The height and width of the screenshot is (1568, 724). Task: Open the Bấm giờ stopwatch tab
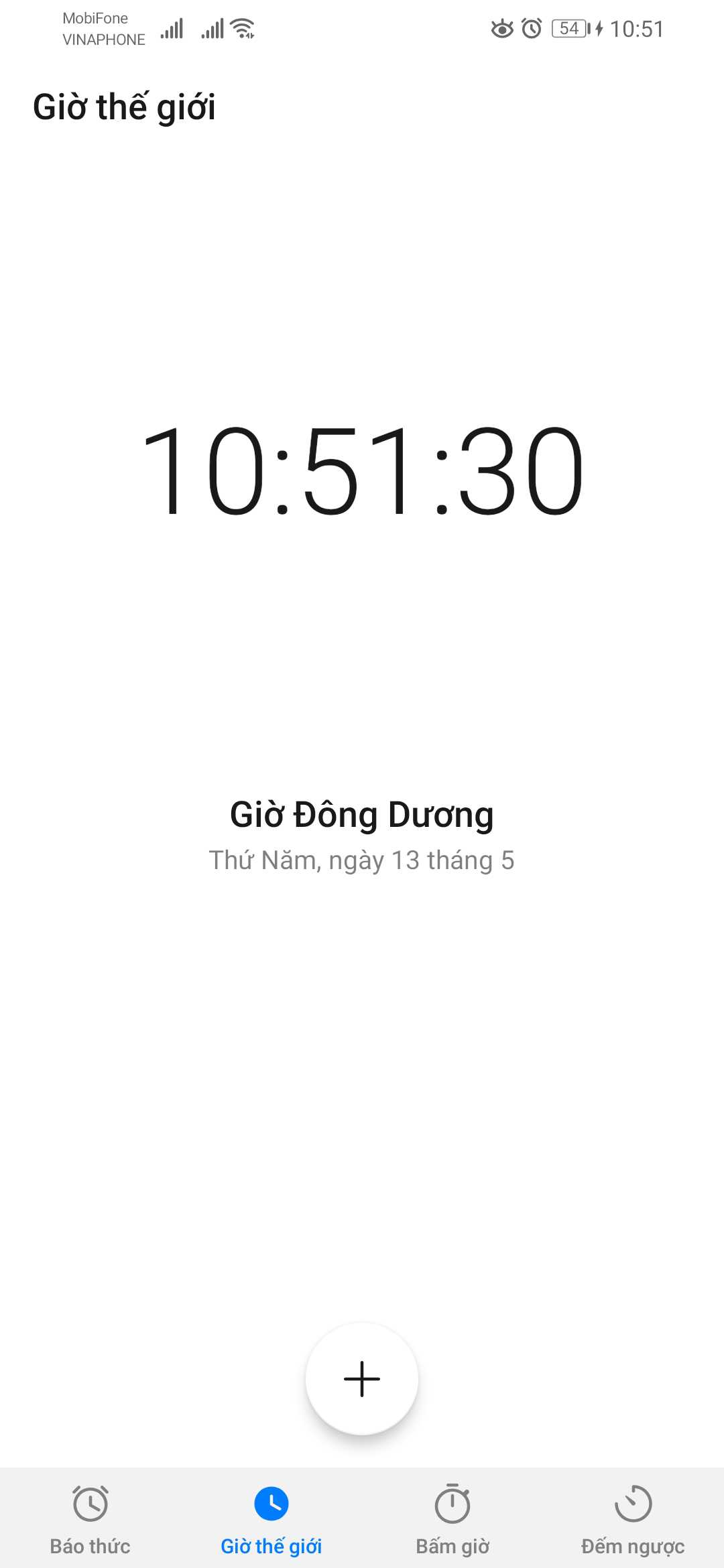452,1518
